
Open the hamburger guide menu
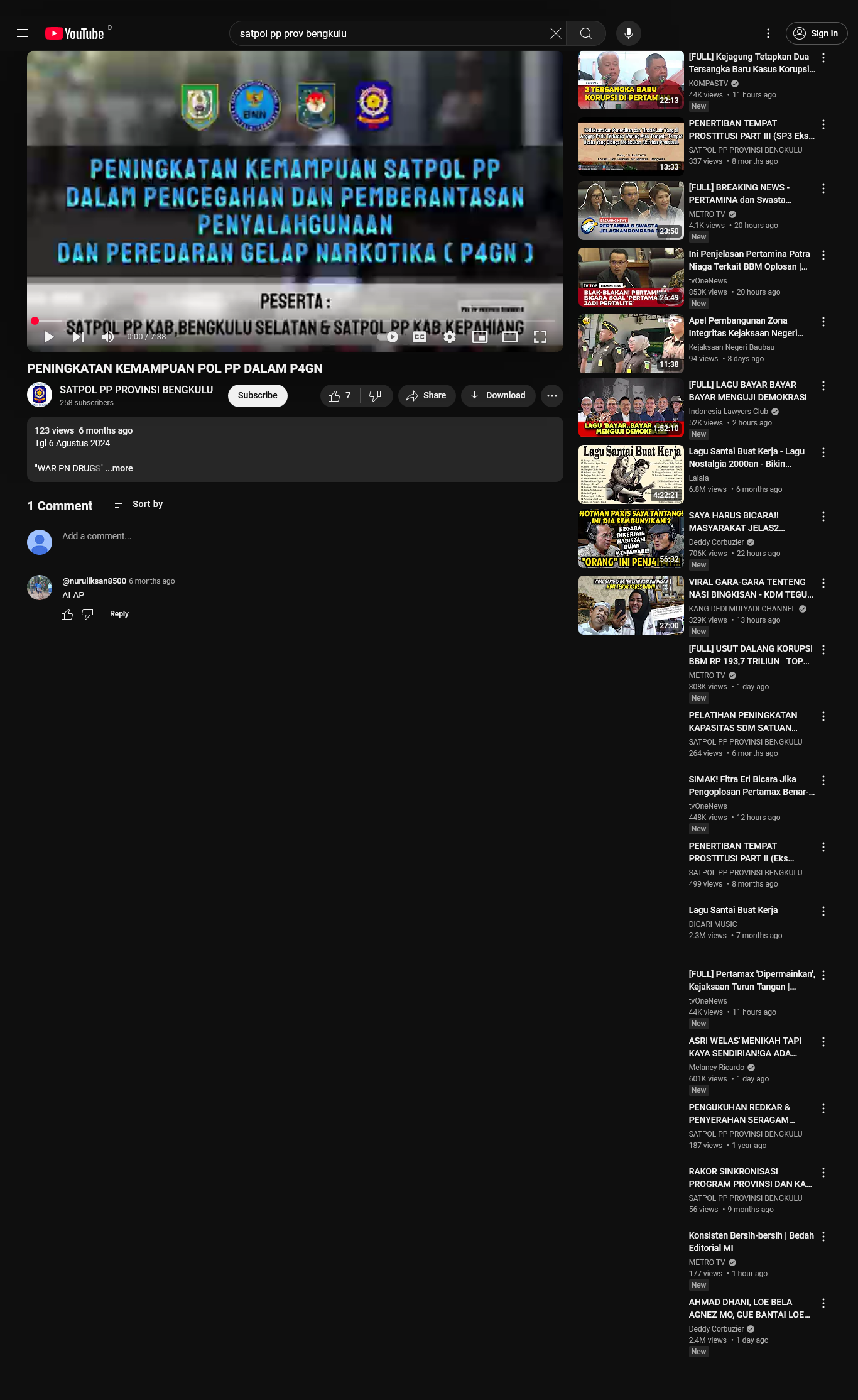[x=23, y=33]
